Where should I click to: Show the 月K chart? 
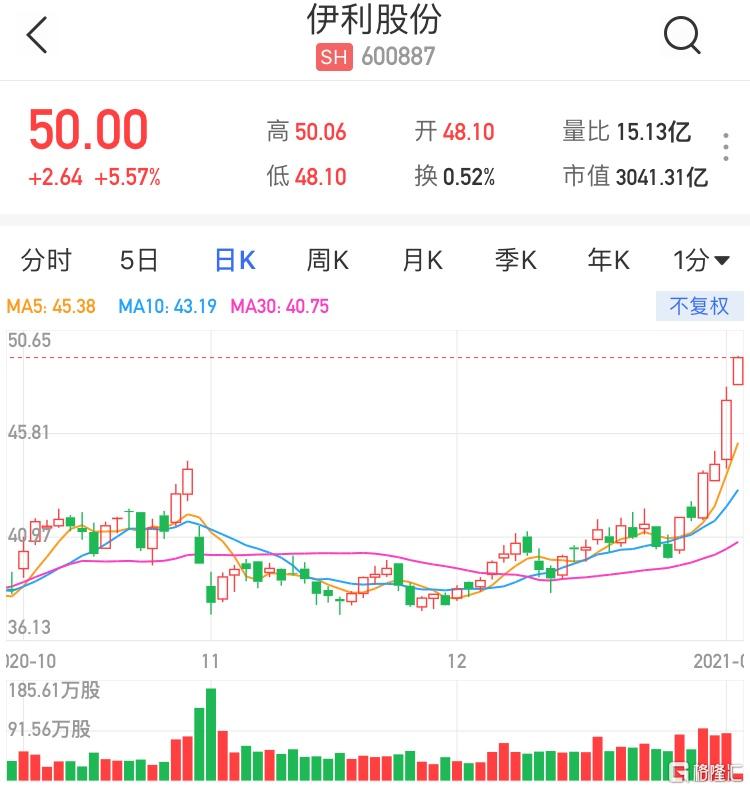click(x=422, y=261)
